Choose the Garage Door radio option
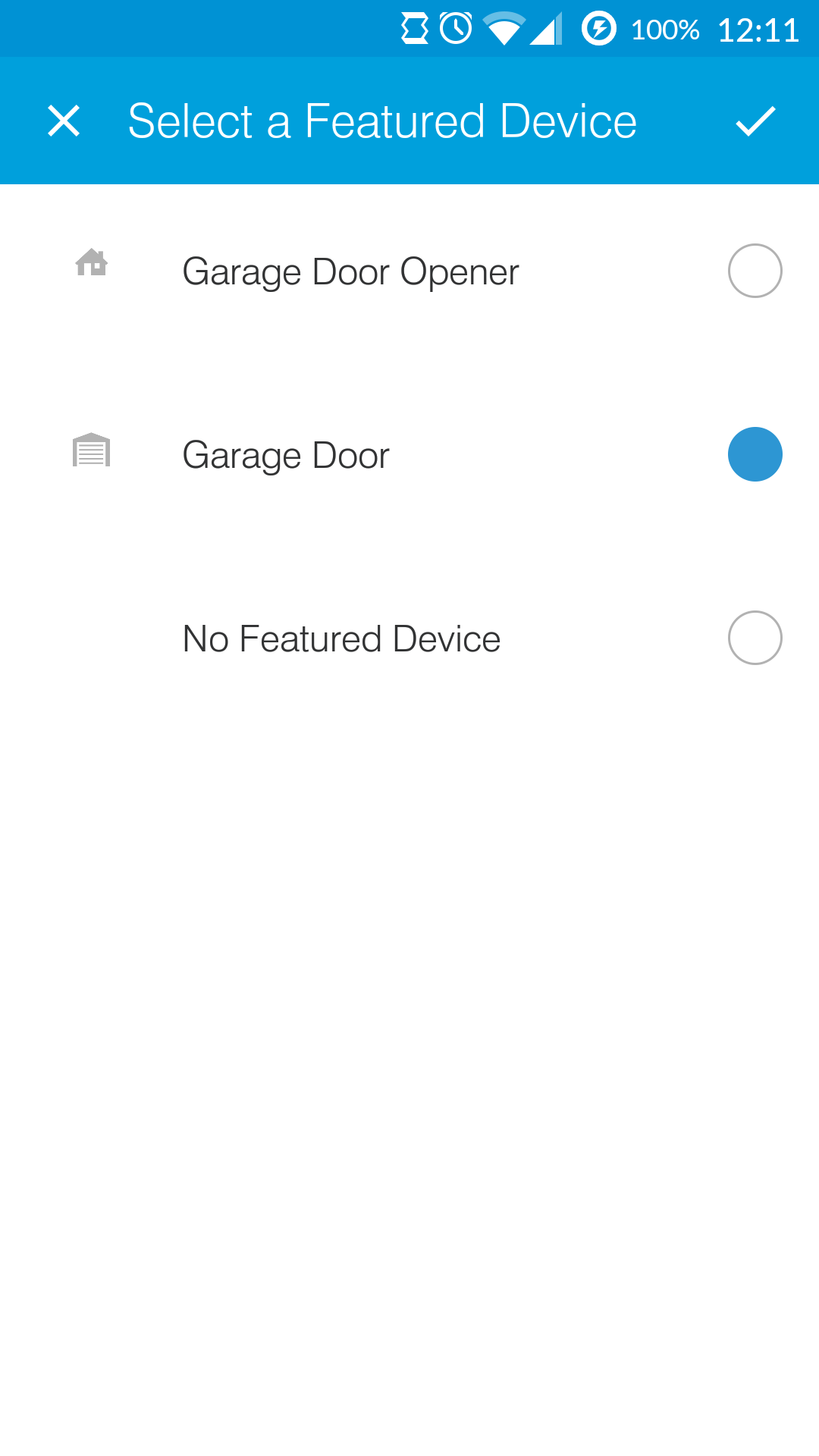This screenshot has width=819, height=1456. point(755,454)
